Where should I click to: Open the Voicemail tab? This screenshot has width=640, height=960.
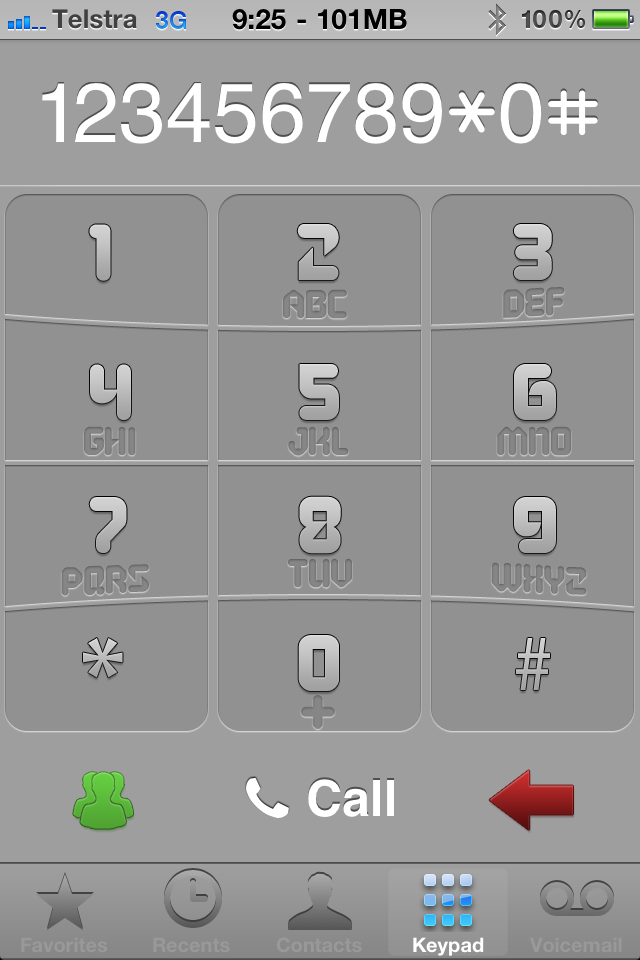click(x=575, y=912)
